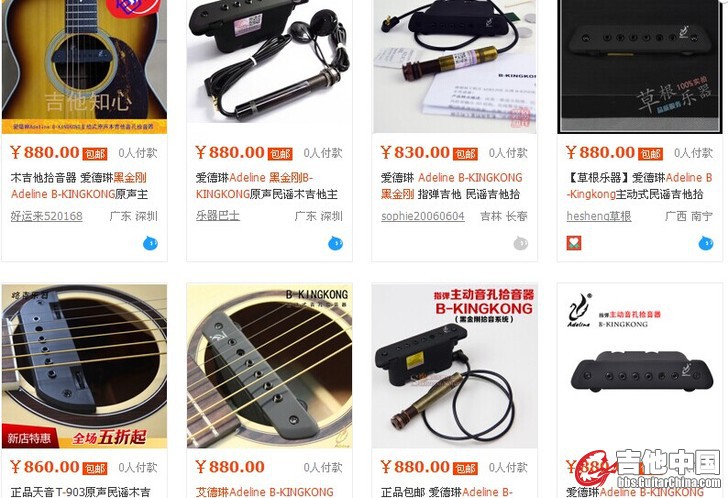728x498 pixels.
Task: Open seller 好运来520168's shop
Action: [46, 216]
